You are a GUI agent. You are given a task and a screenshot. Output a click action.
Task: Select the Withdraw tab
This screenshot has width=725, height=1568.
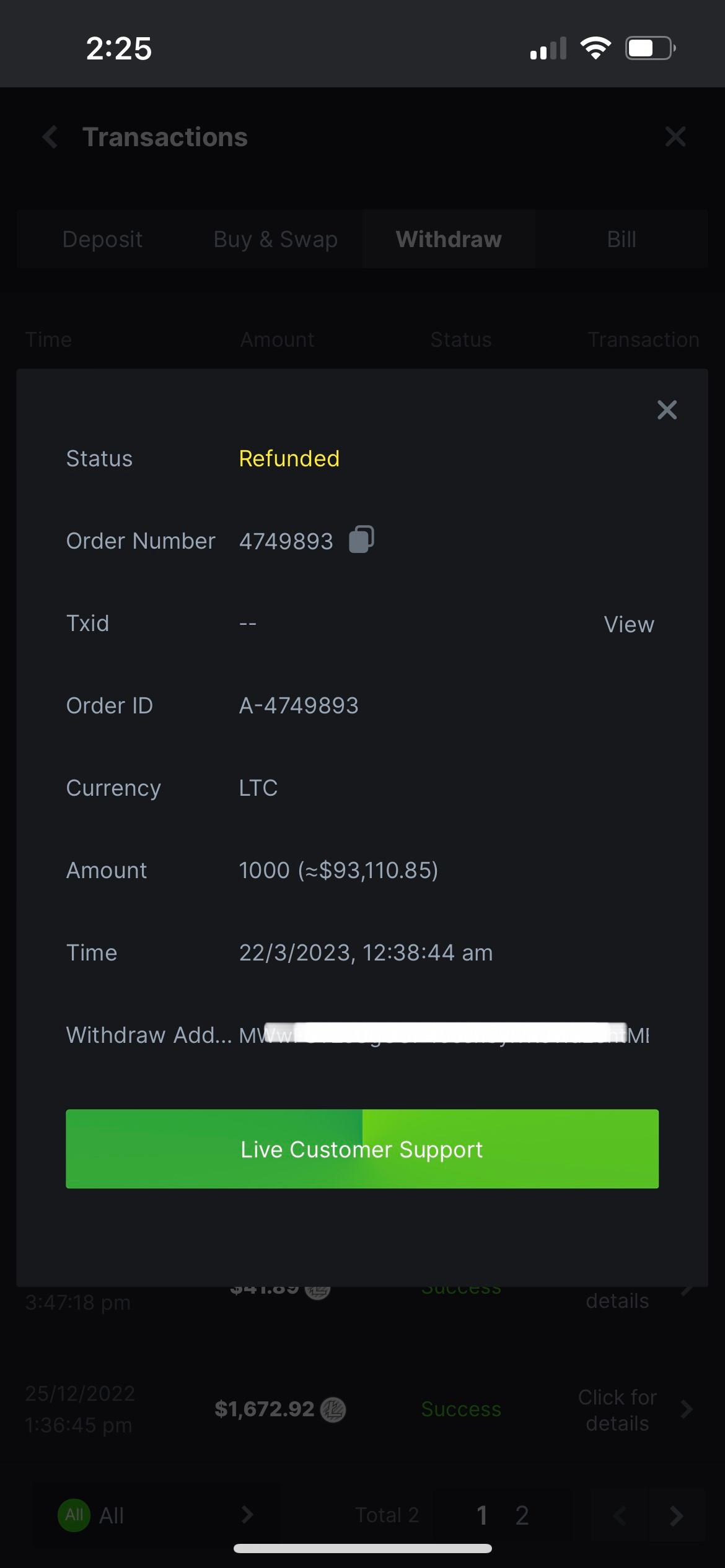(449, 239)
